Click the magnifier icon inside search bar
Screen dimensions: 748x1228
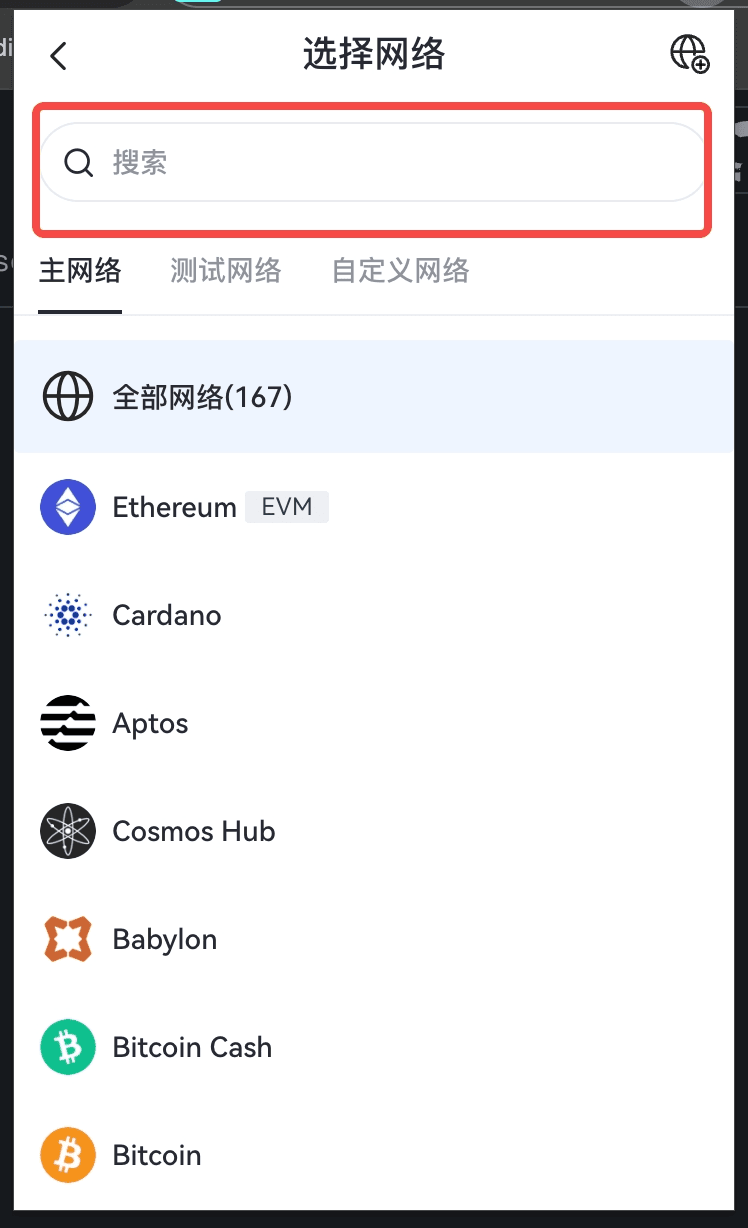(79, 162)
